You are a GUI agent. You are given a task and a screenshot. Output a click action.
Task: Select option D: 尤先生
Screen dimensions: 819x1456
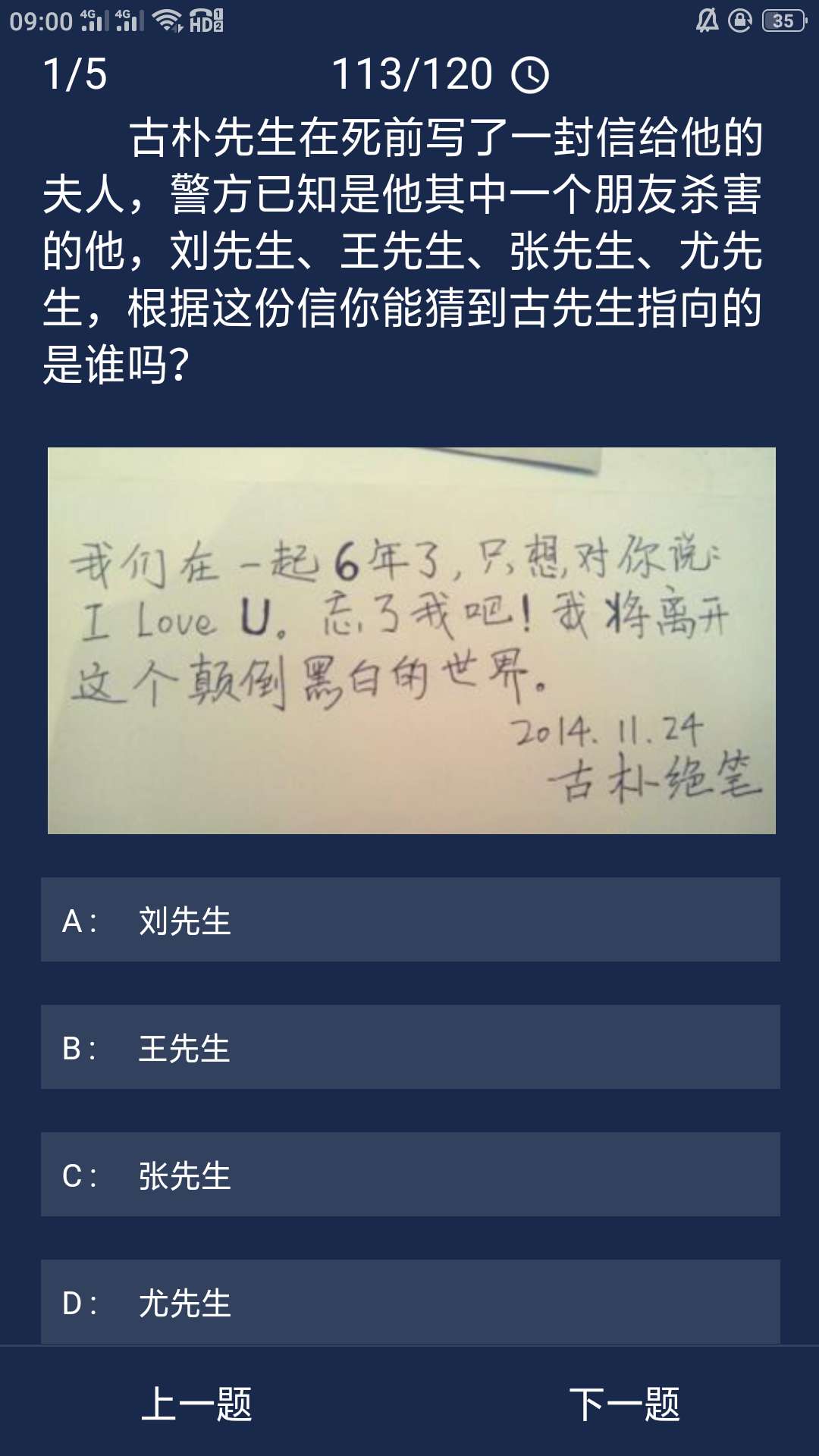pos(409,1301)
